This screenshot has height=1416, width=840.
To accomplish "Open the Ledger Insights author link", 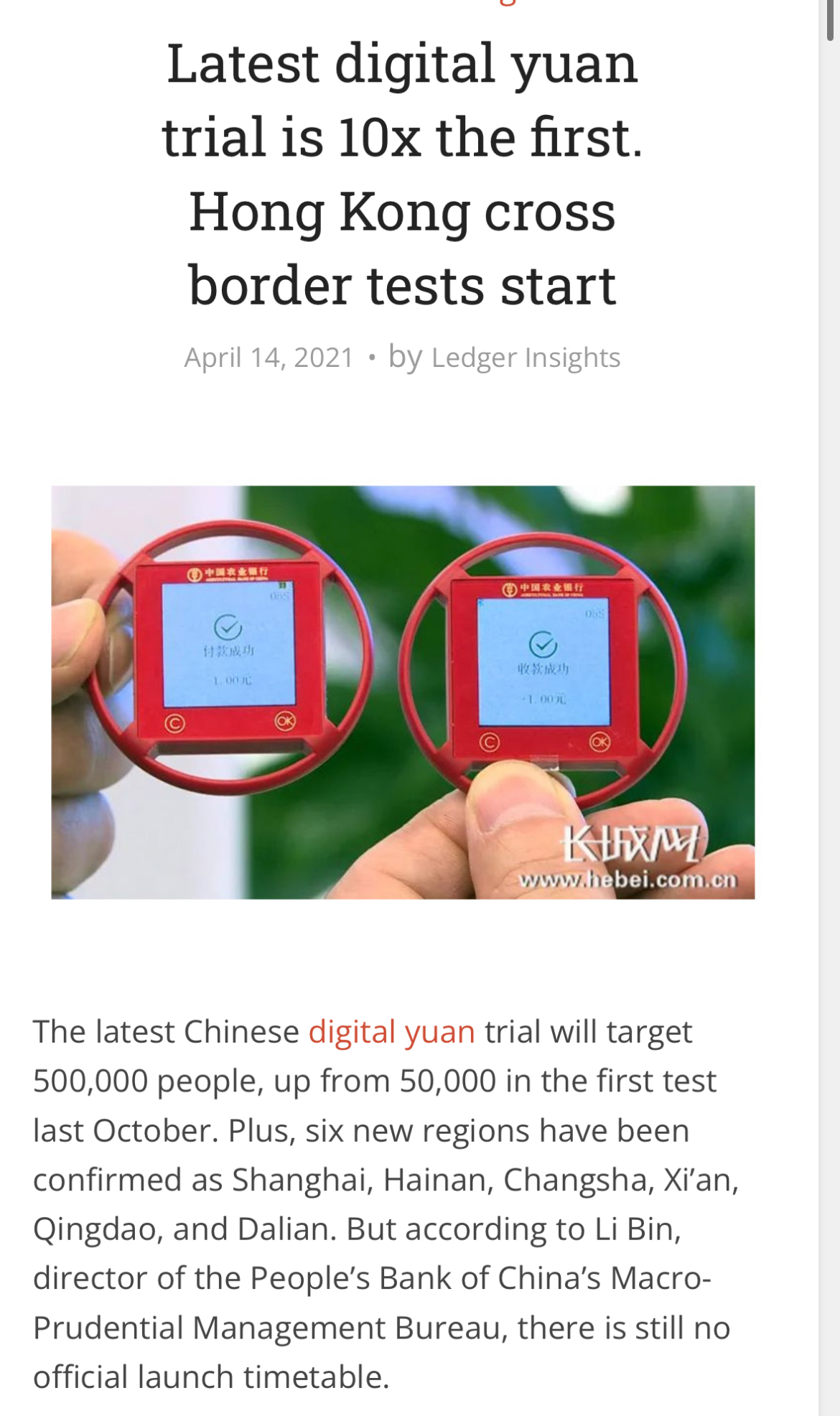I will [x=526, y=358].
